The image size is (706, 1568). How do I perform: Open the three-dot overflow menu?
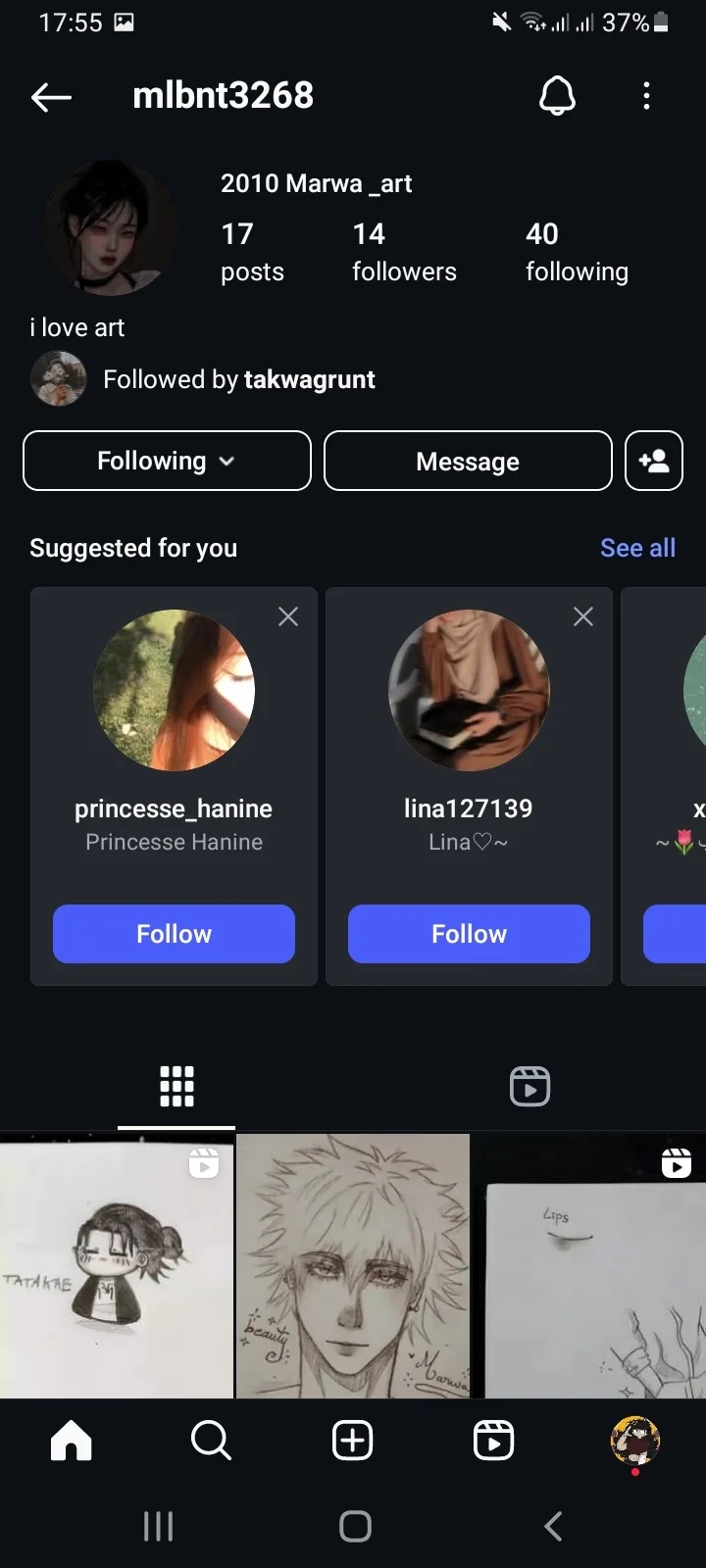click(x=646, y=96)
